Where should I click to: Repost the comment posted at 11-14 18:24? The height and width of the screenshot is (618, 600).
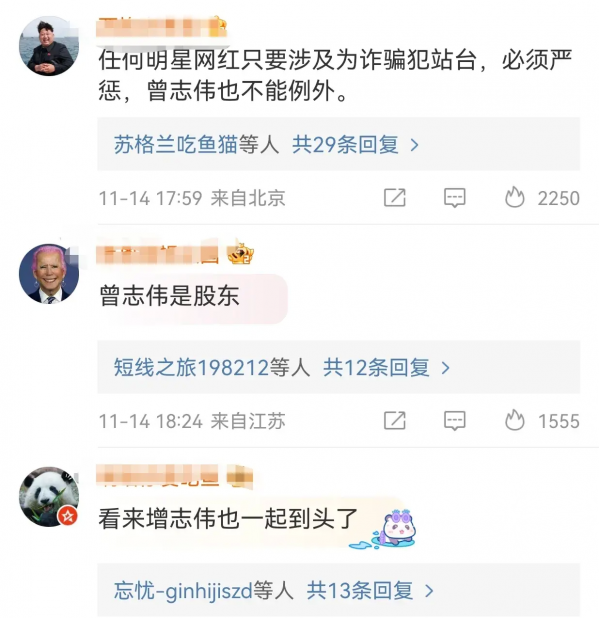pyautogui.click(x=395, y=421)
